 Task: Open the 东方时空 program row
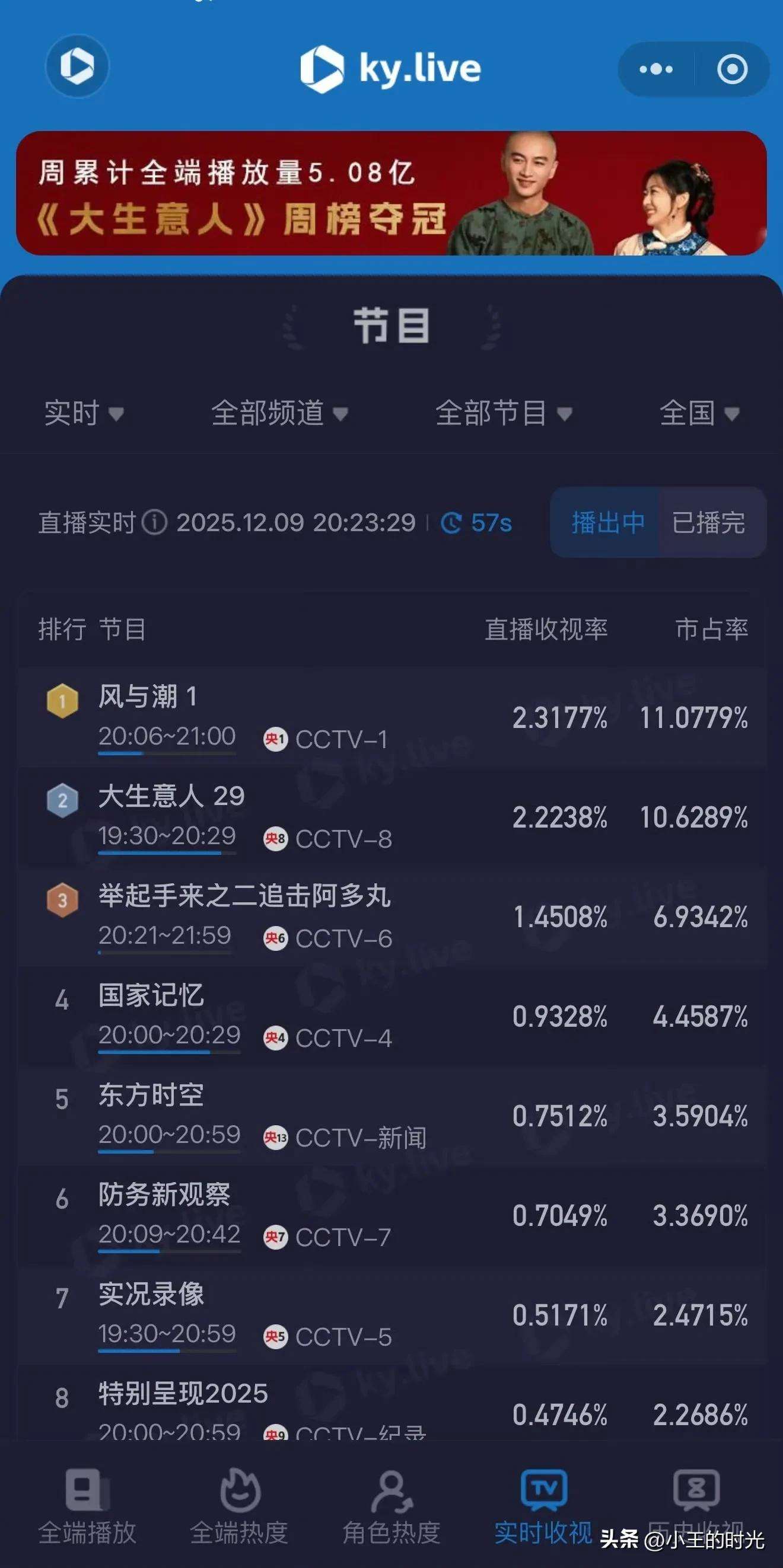coord(391,1116)
